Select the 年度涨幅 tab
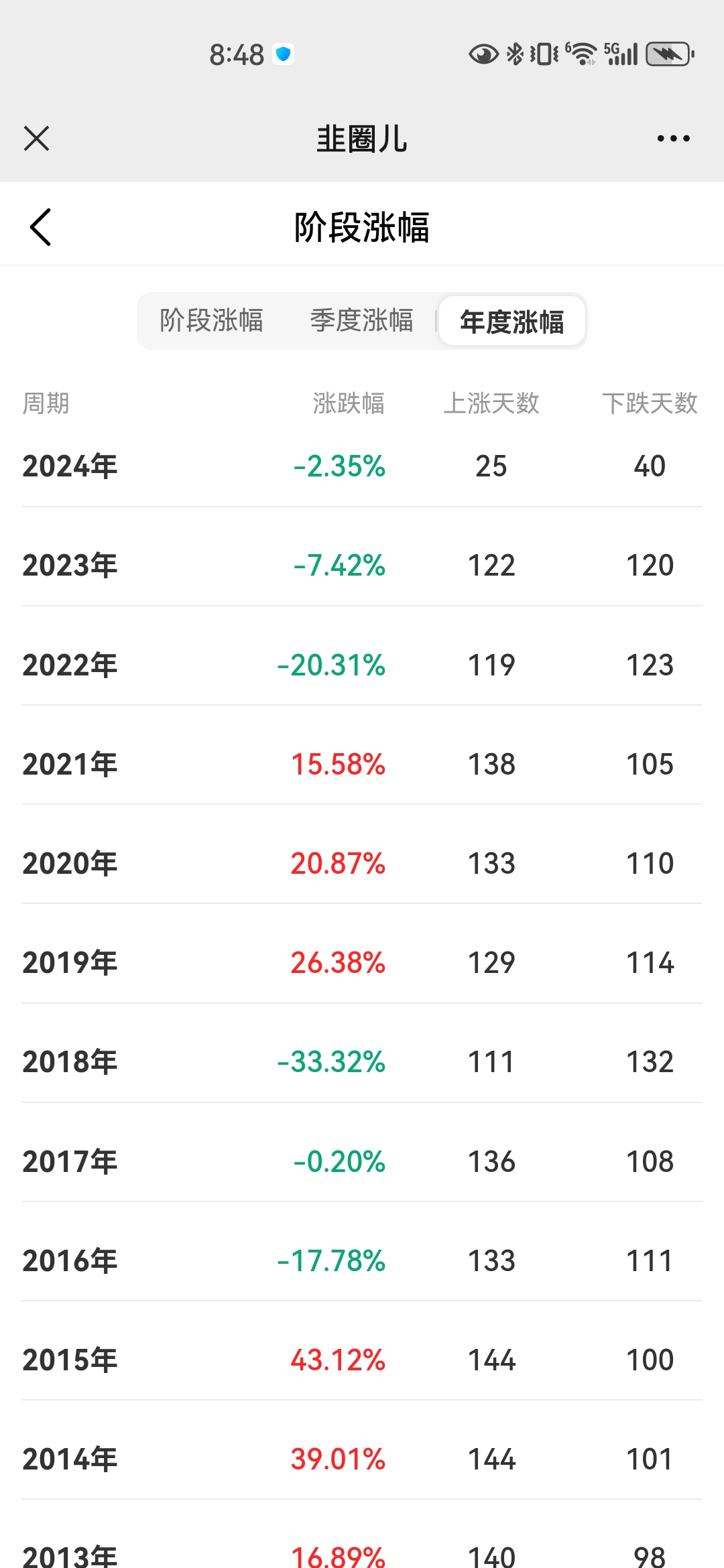The height and width of the screenshot is (1568, 724). (512, 321)
